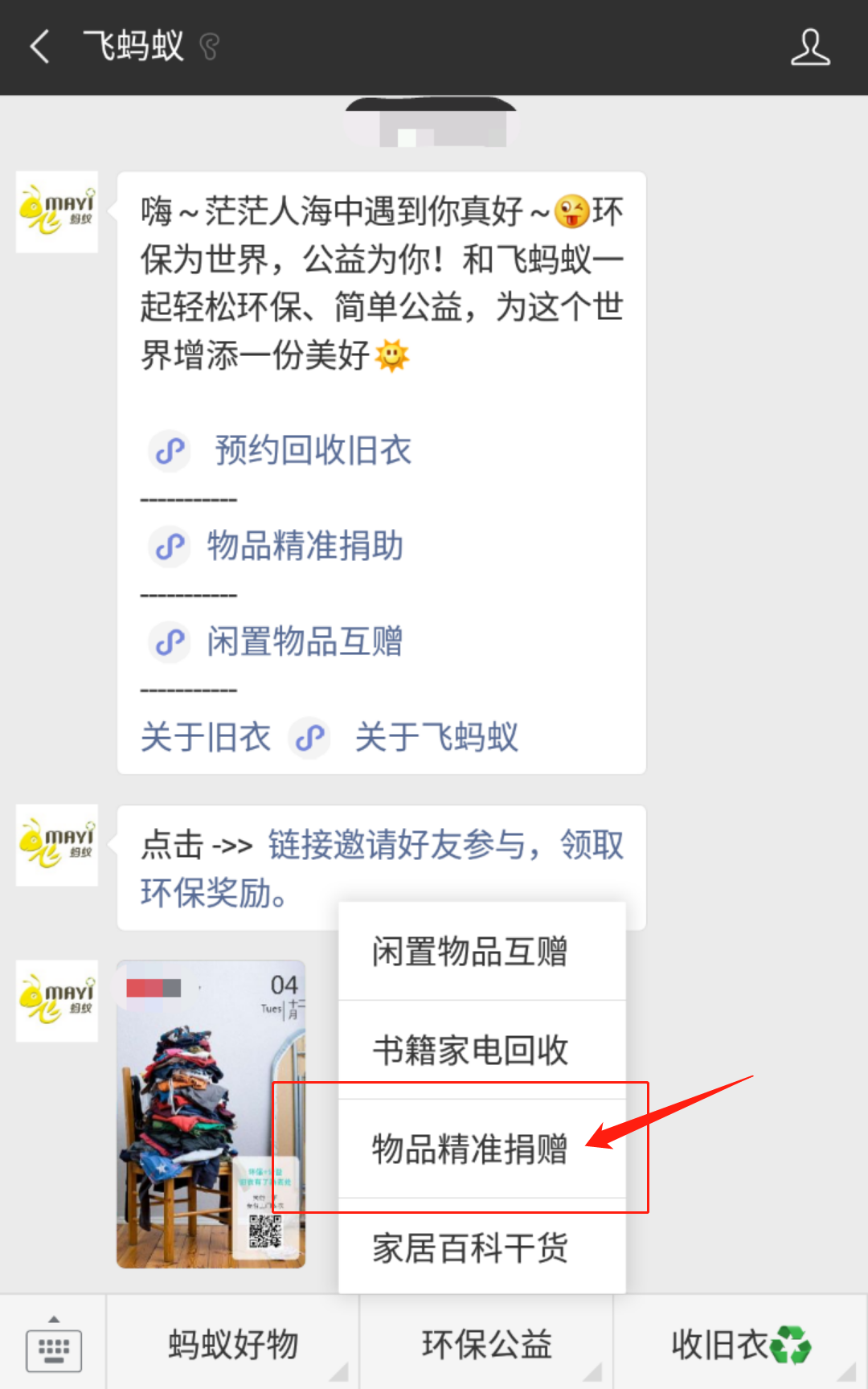View the clothes pile poster image
Screen dimensions: 868x1389
point(211,1114)
